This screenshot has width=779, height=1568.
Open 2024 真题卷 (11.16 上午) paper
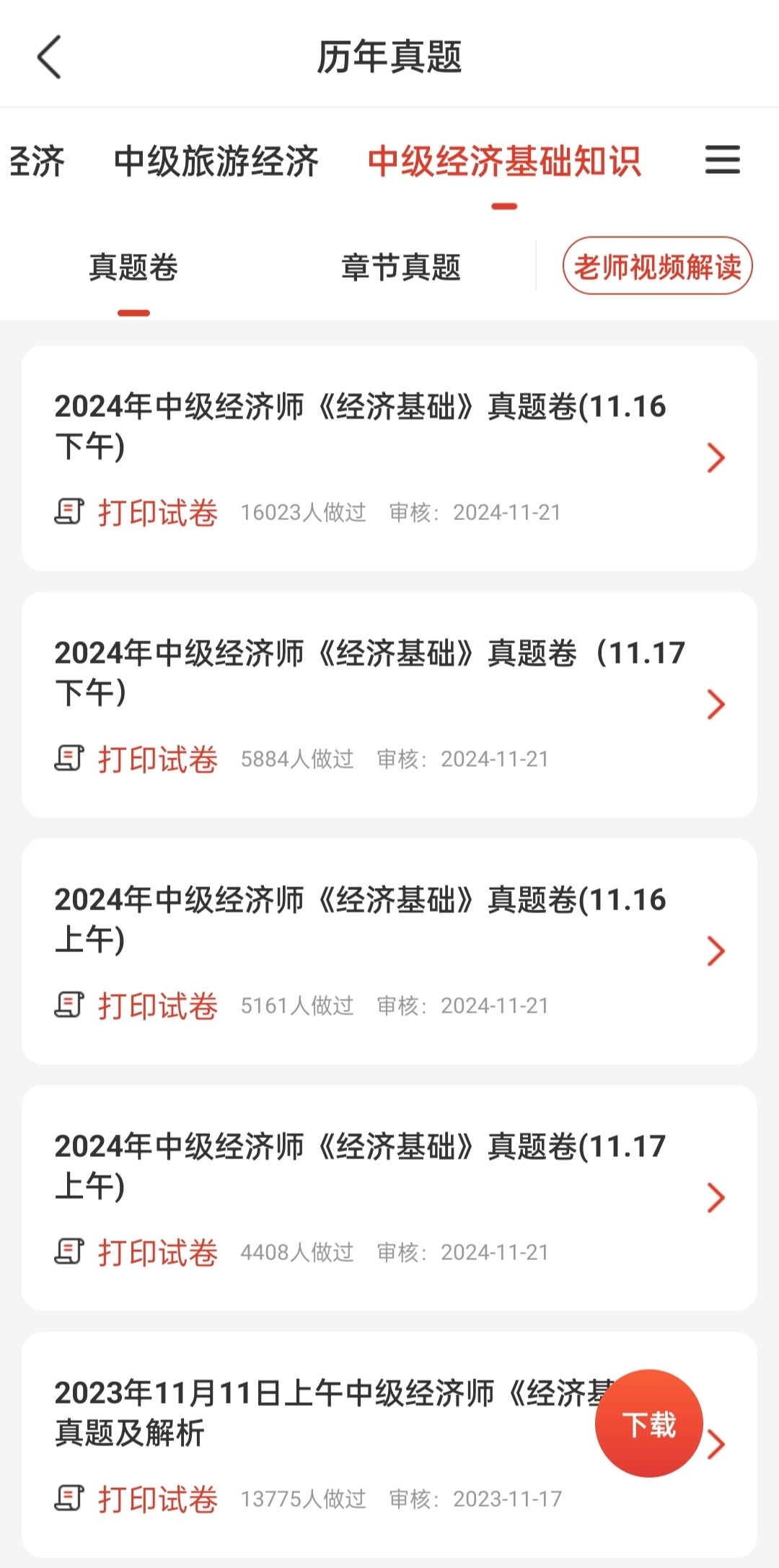click(361, 919)
